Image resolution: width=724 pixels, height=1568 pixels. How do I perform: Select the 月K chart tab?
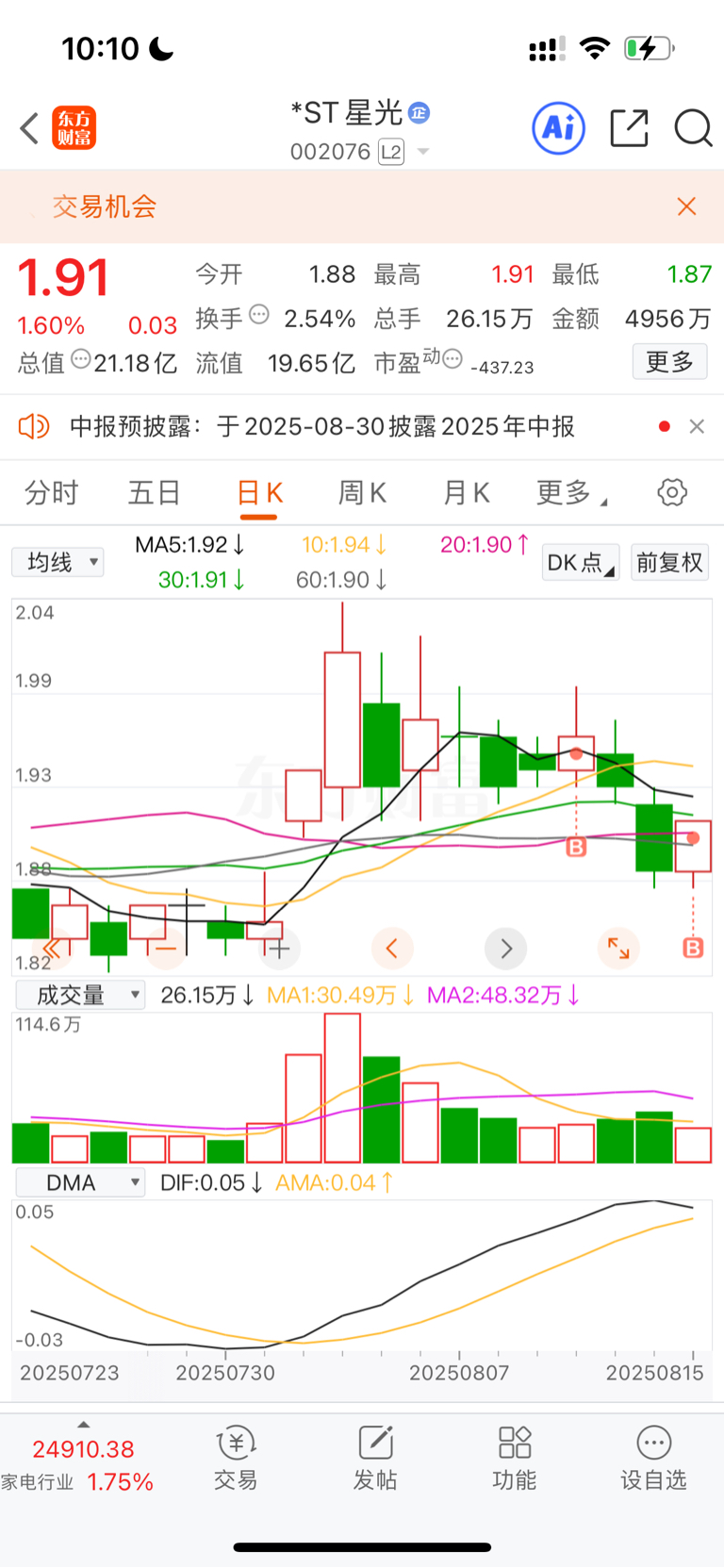467,492
